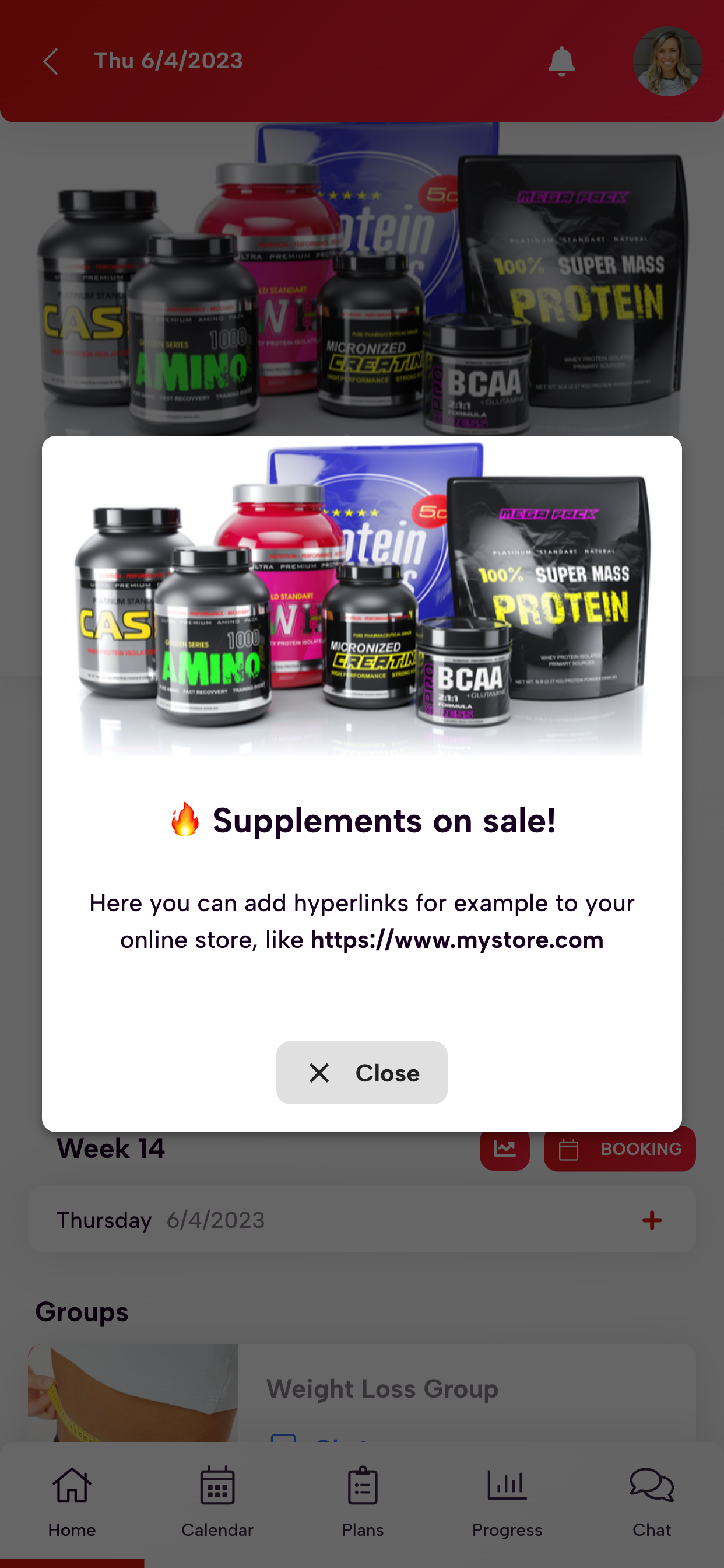Switch to the Progress tab
This screenshot has height=1568, width=724.
pos(507,1501)
